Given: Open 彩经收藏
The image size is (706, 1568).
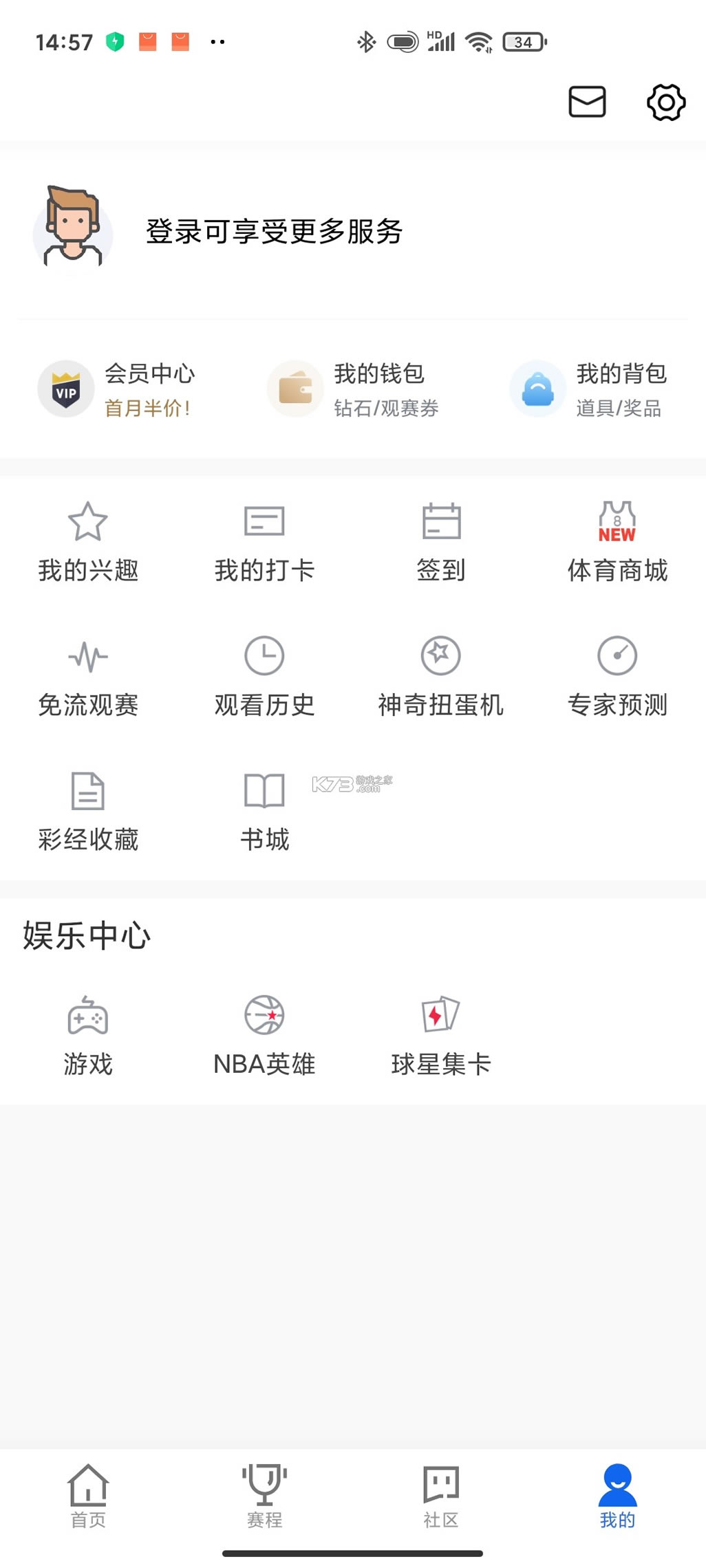Looking at the screenshot, I should [x=88, y=812].
